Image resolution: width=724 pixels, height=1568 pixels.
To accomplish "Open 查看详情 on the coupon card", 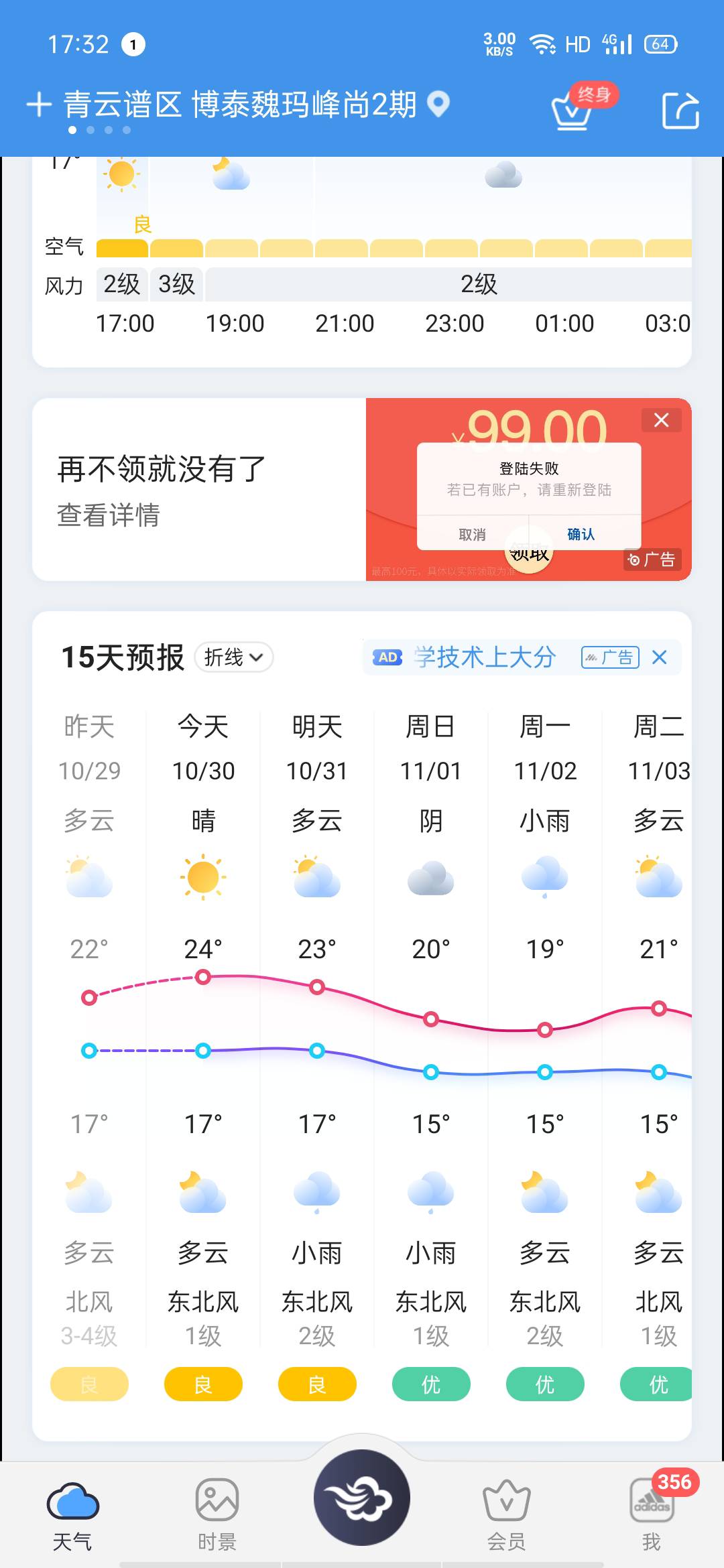I will point(109,515).
